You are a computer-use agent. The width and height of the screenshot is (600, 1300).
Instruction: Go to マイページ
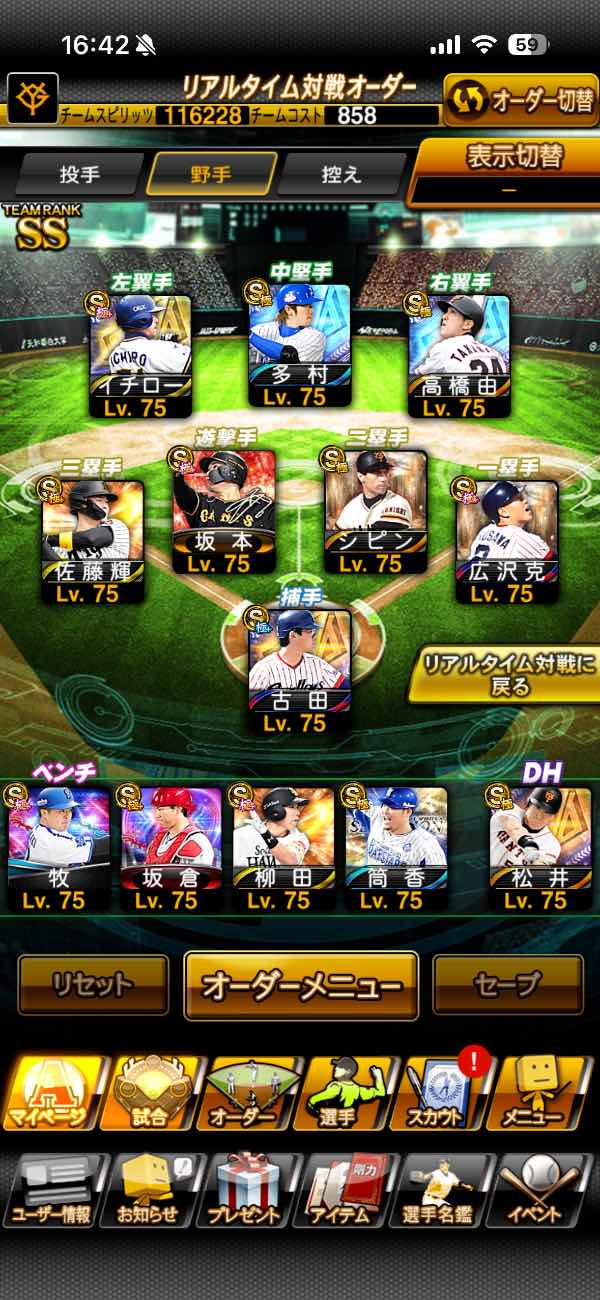56,1094
